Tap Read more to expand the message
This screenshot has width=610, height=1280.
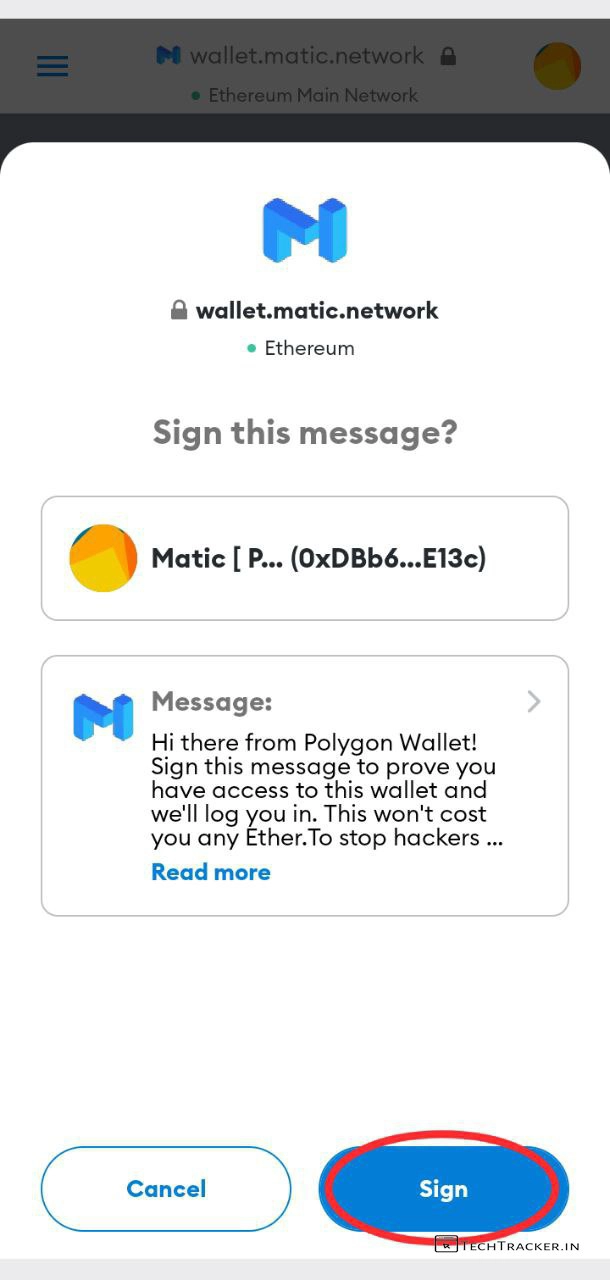(x=210, y=872)
